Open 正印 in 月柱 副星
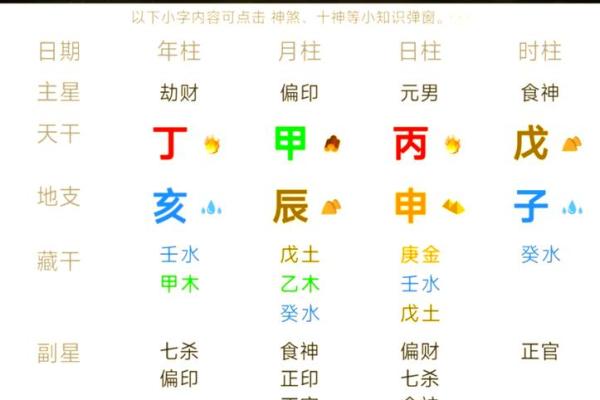The height and width of the screenshot is (400, 600). coord(299,379)
